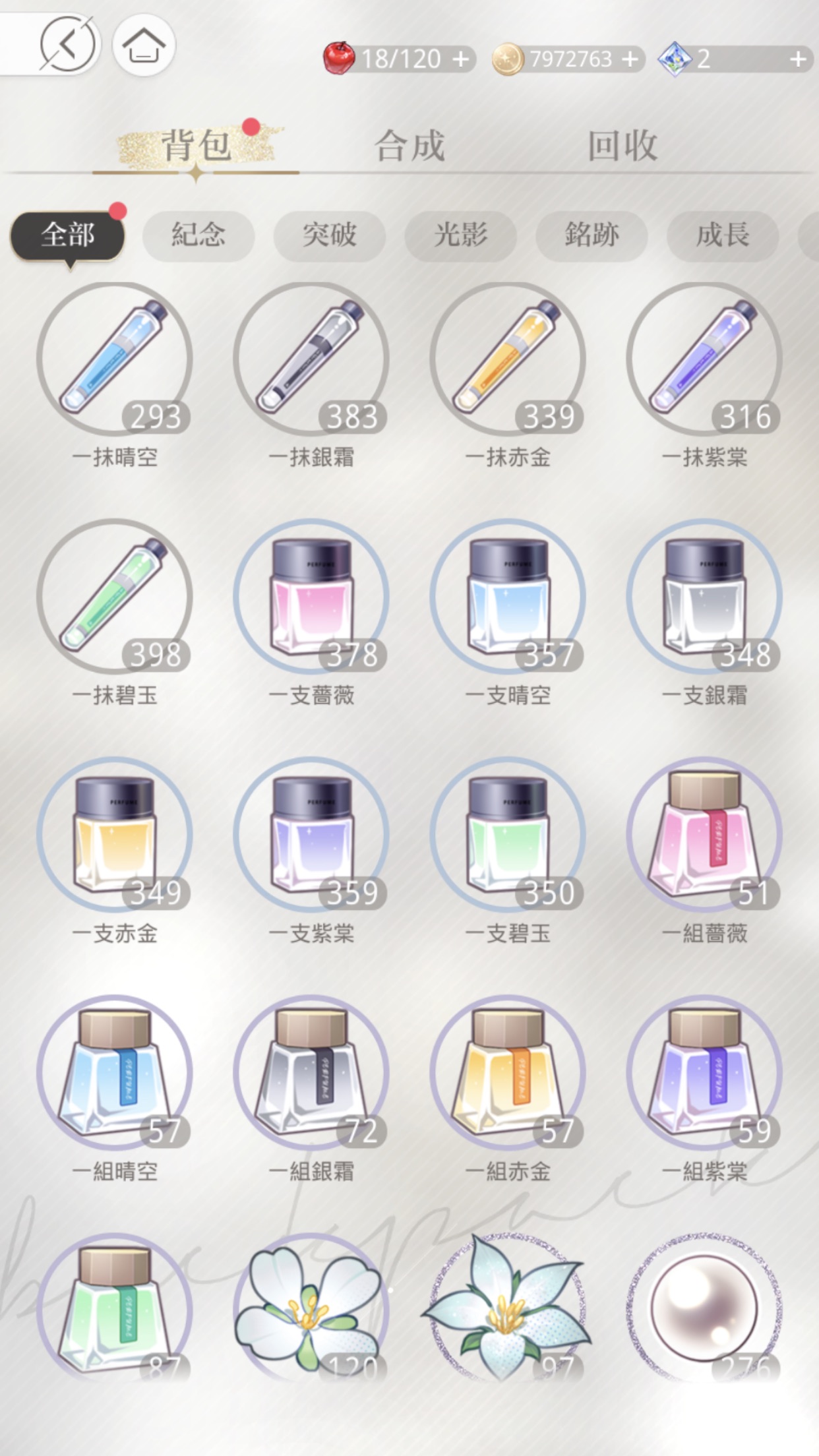The width and height of the screenshot is (819, 1456).
Task: Add more diamonds
Action: tap(798, 60)
